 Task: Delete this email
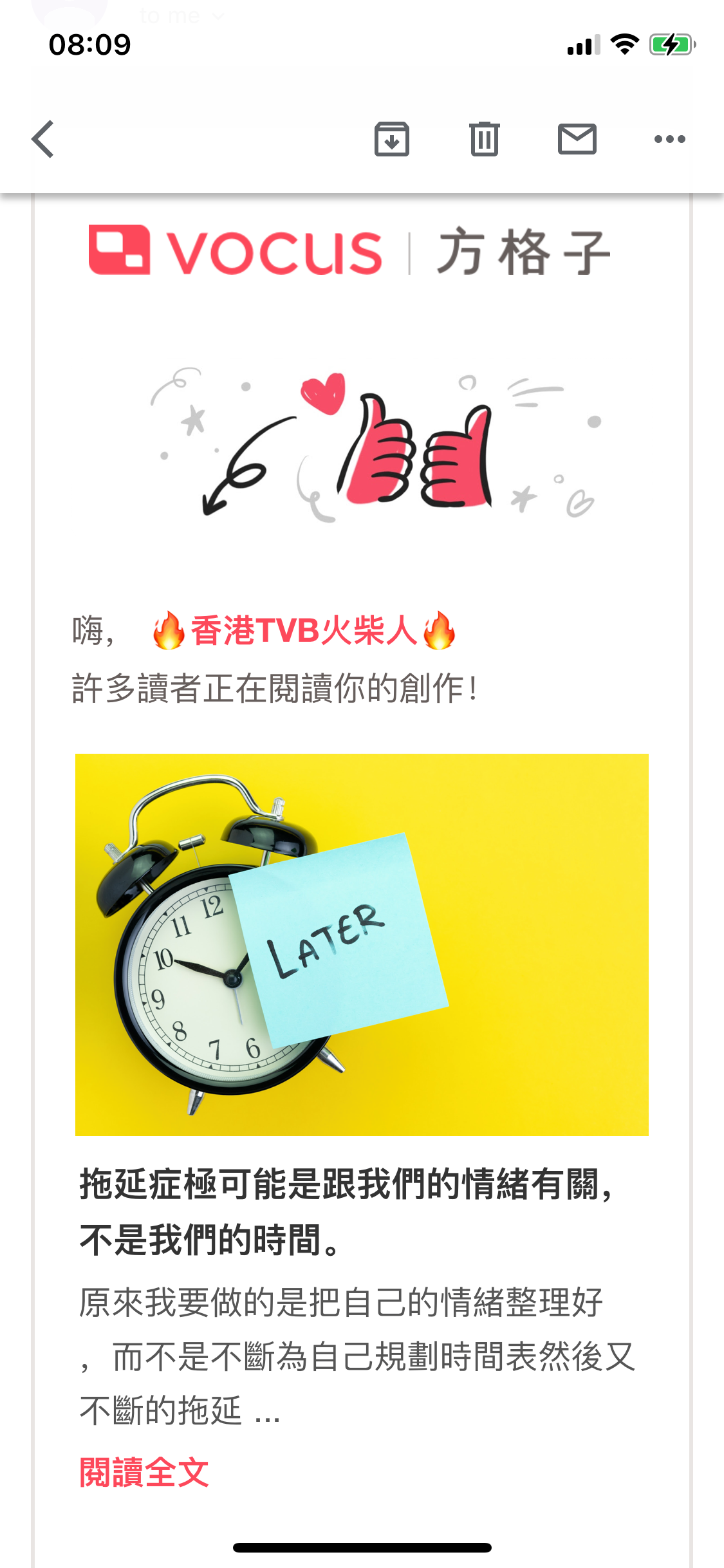[484, 139]
